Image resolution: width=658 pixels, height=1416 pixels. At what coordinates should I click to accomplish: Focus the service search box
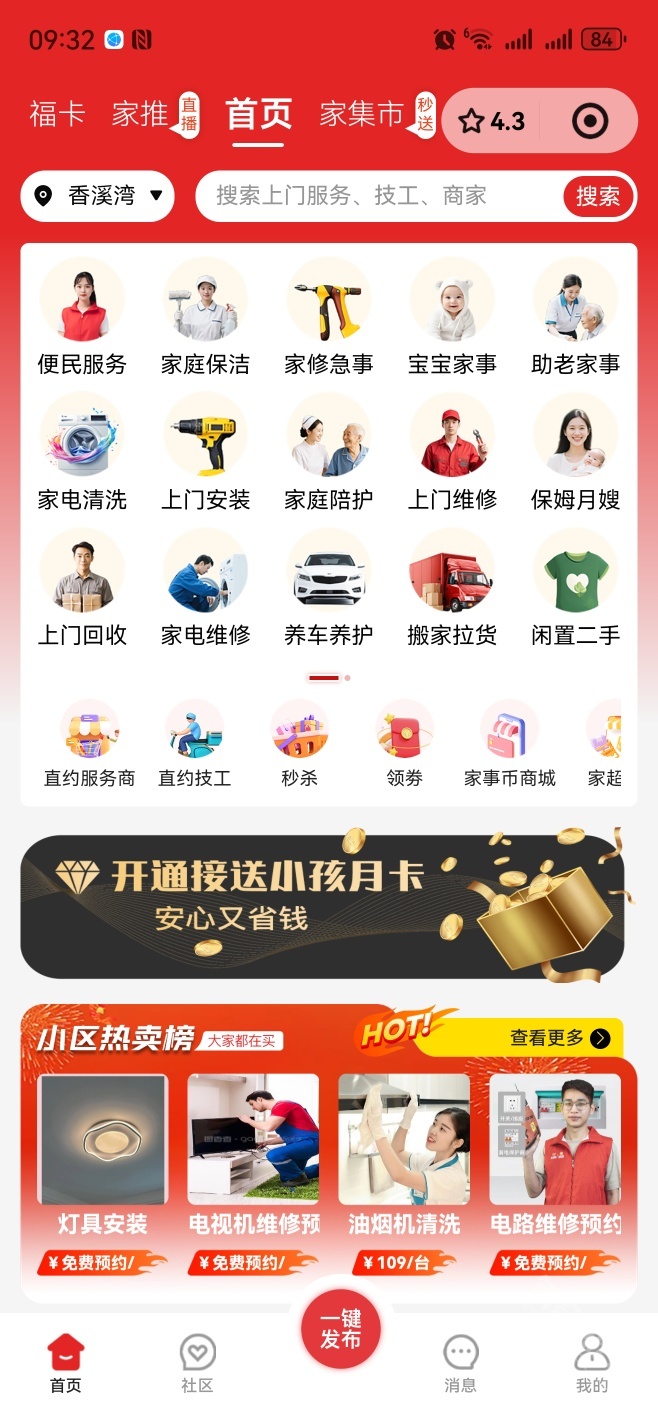(380, 196)
